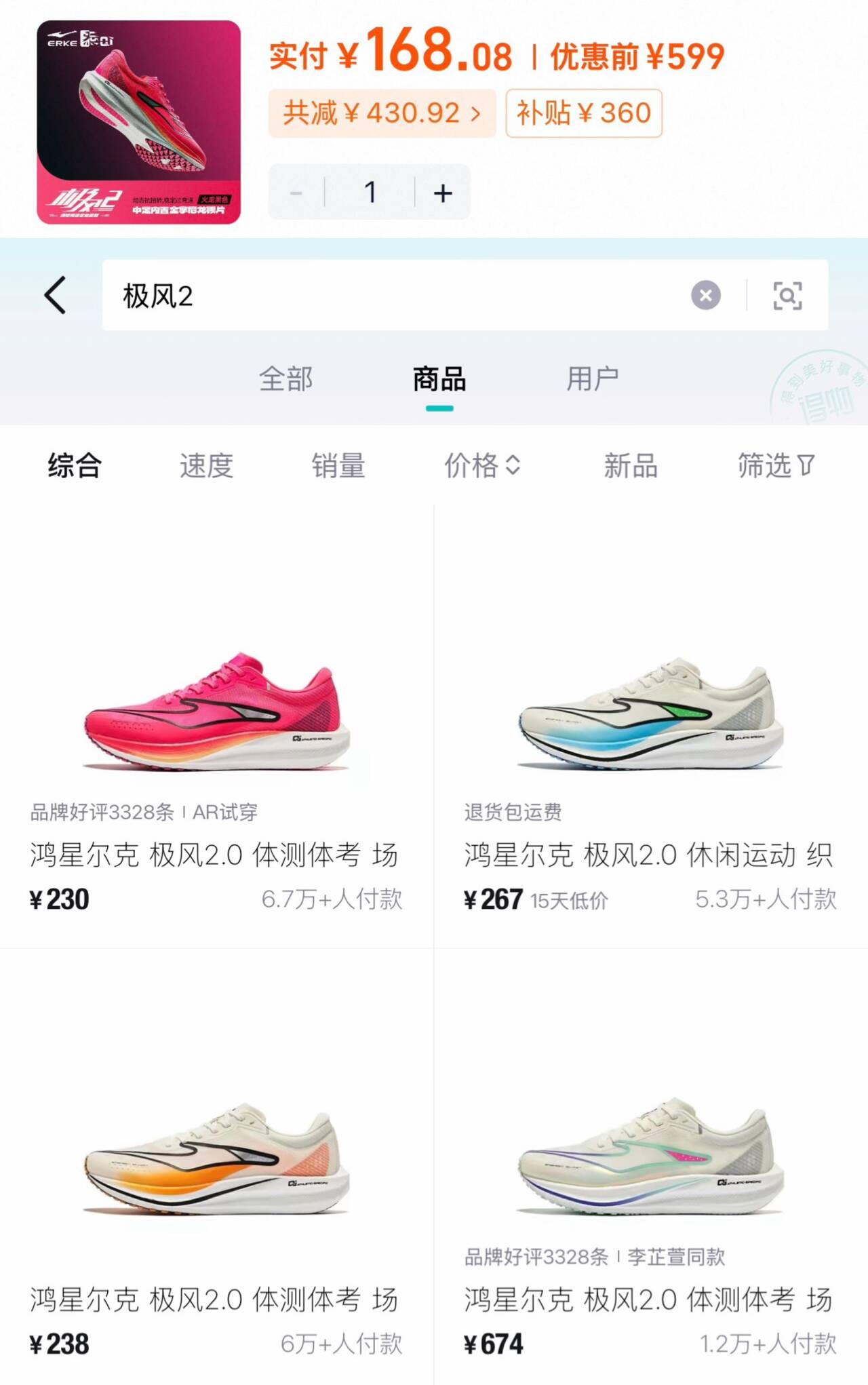
Task: Switch to the 用户 tab
Action: 592,378
